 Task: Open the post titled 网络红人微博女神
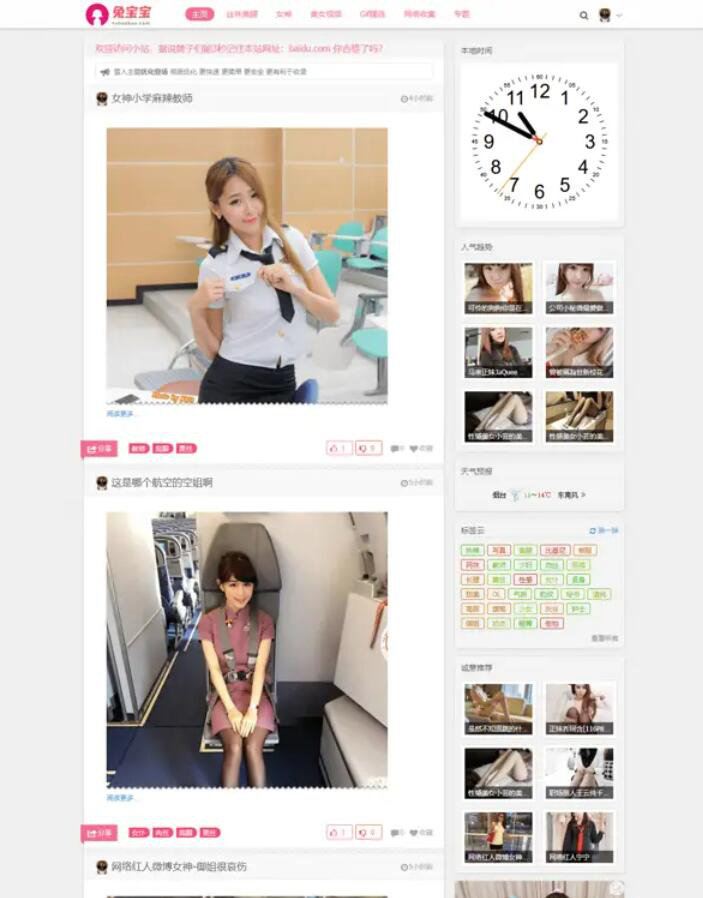pyautogui.click(x=178, y=866)
